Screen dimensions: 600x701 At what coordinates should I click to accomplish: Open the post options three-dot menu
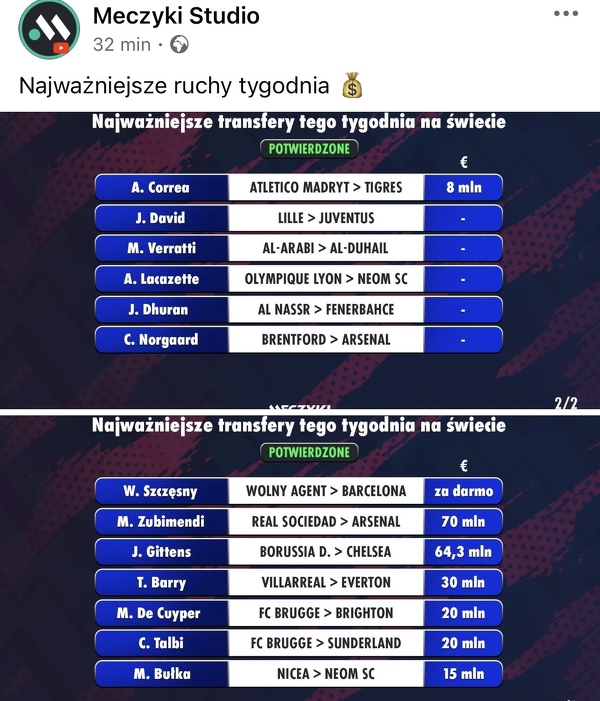pos(566,14)
